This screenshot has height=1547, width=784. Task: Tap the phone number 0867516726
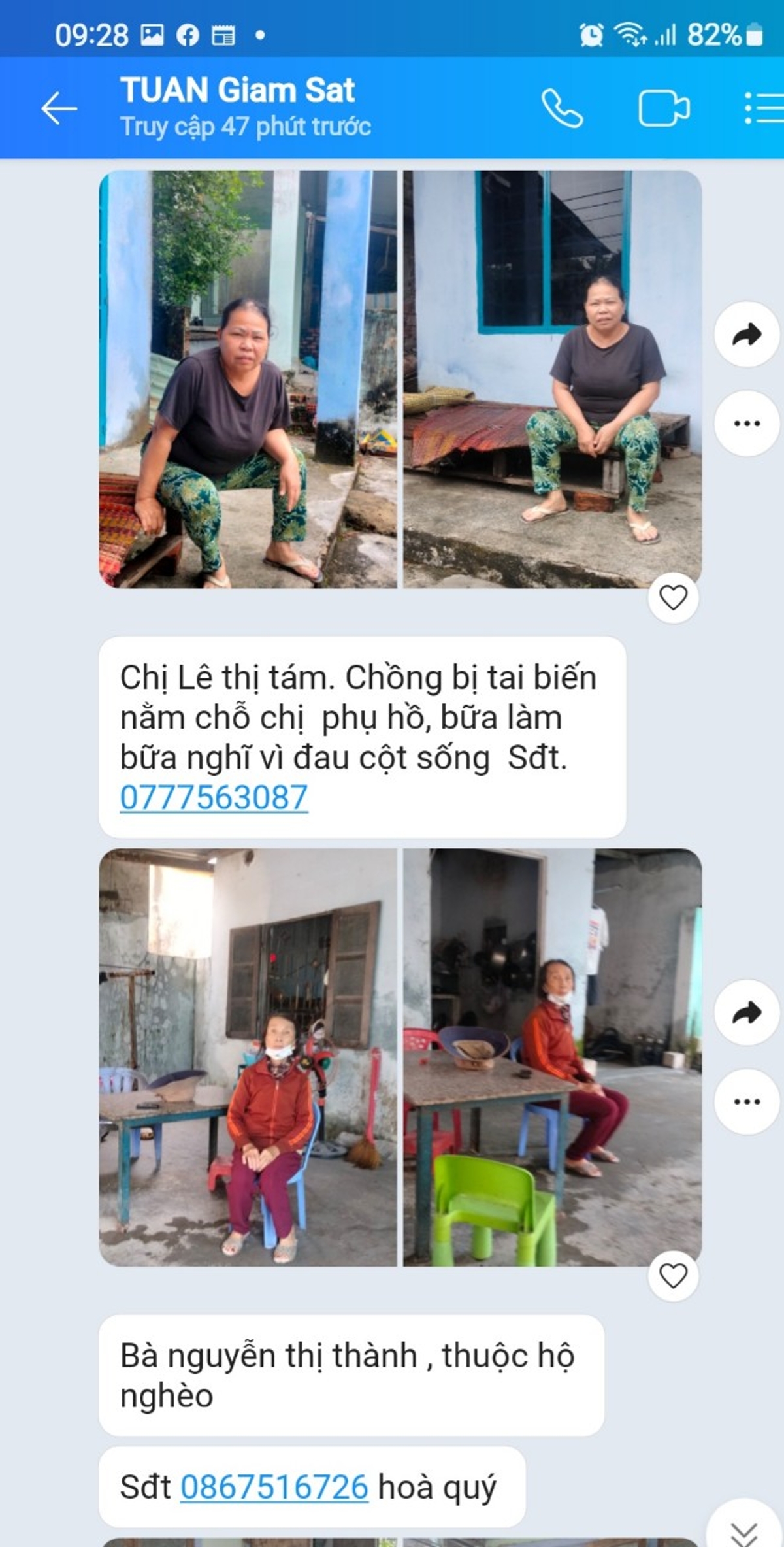[x=274, y=1488]
